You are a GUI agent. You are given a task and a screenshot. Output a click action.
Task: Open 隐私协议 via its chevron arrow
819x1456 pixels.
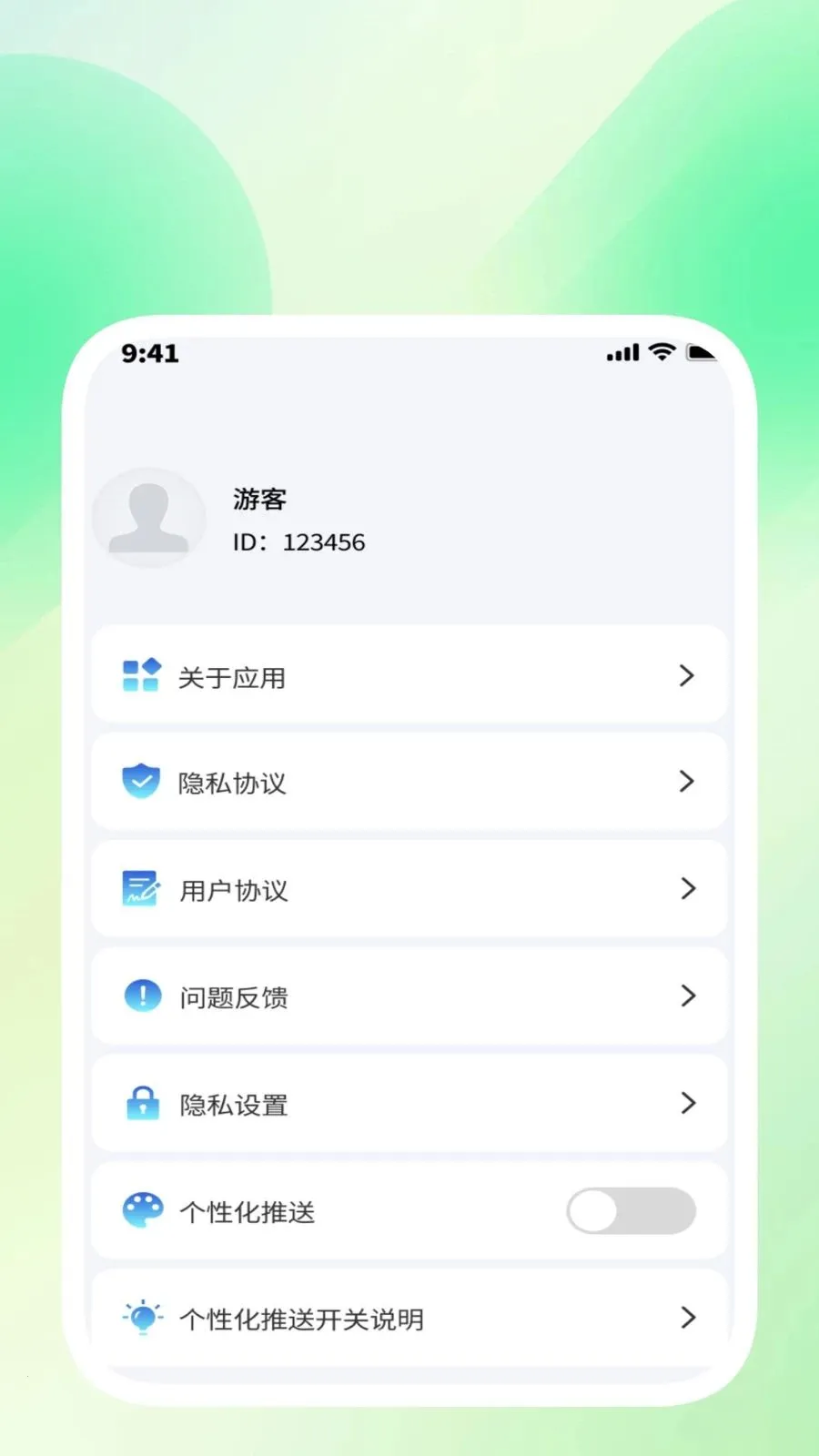coord(686,782)
